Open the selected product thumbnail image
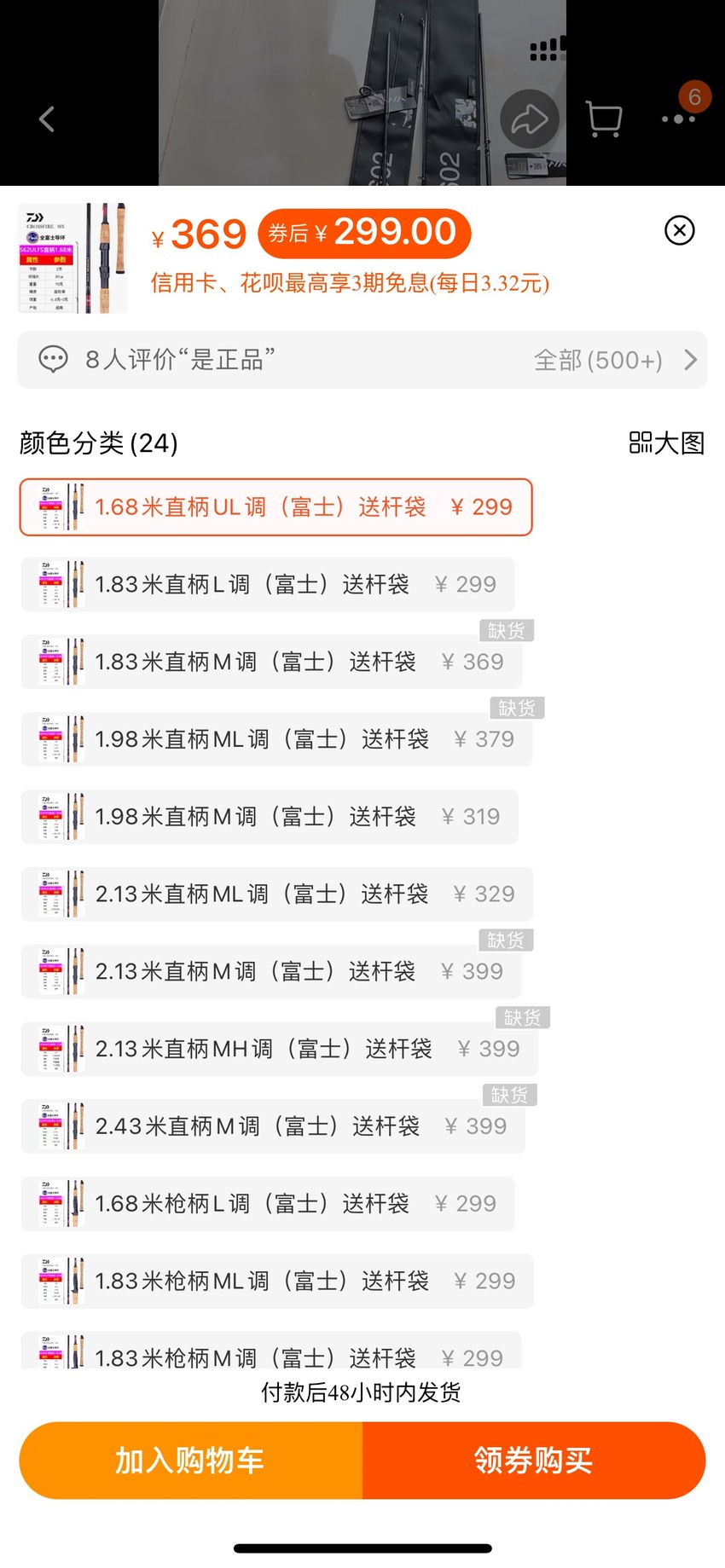The image size is (725, 1568). 73,257
